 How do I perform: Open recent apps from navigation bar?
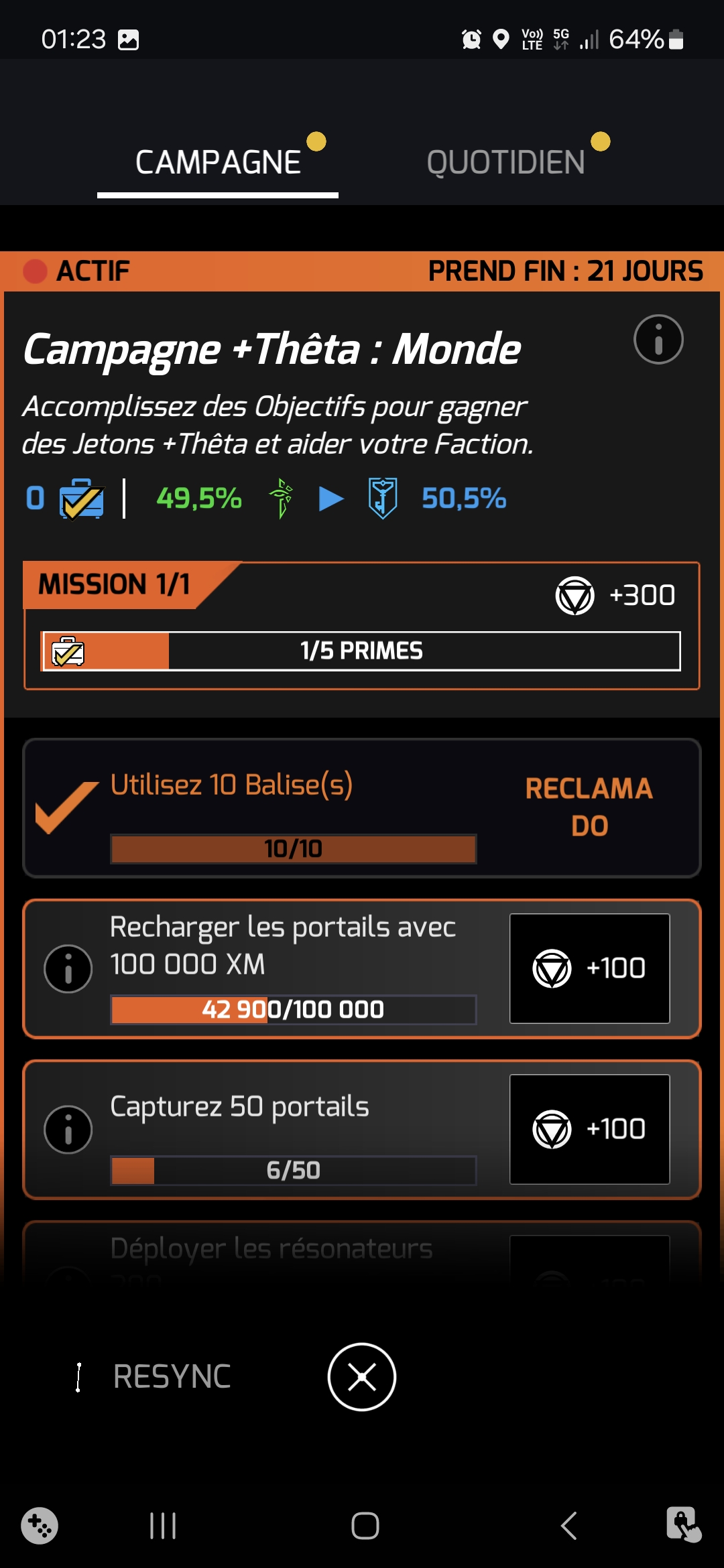click(163, 1526)
